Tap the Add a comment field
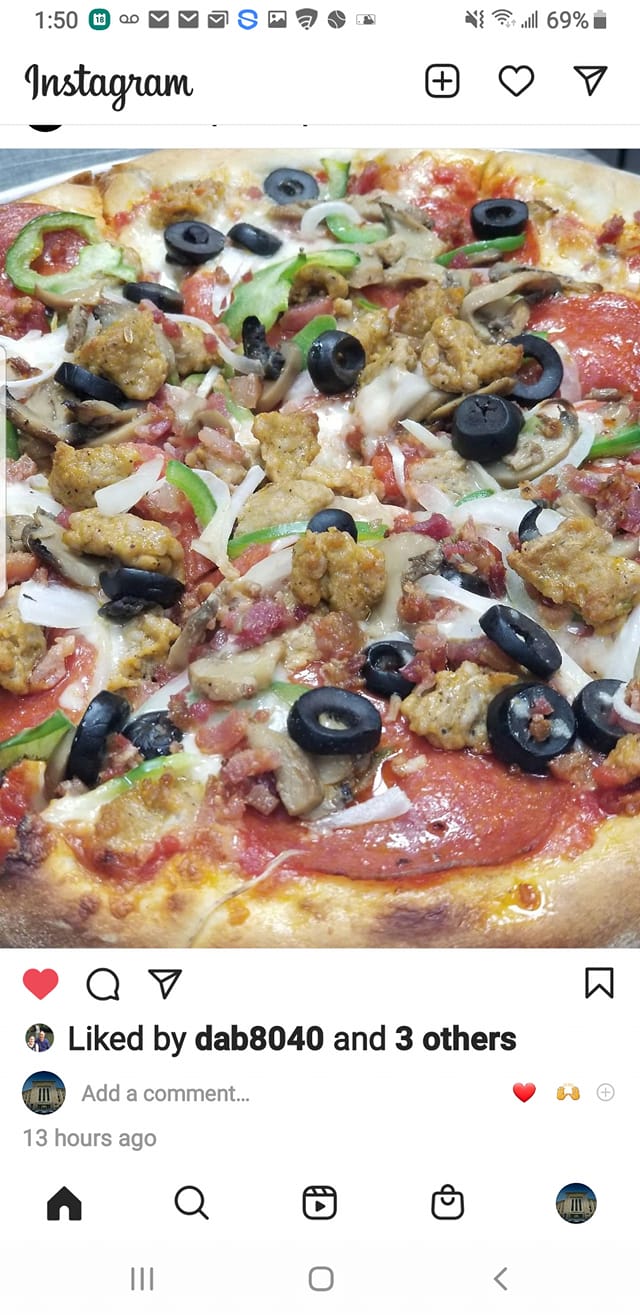Viewport: 640px width, 1315px height. coord(166,1093)
